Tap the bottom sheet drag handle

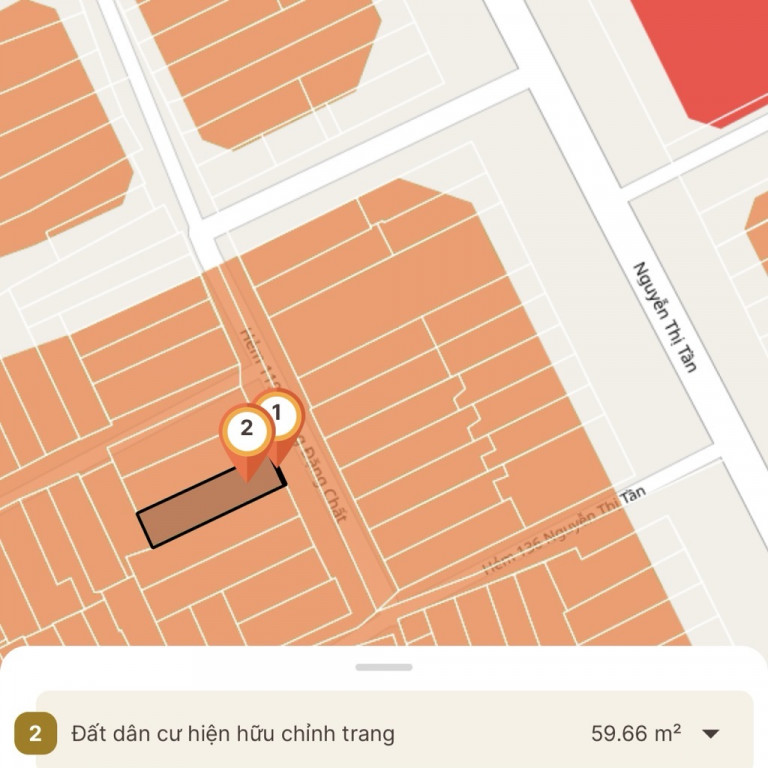click(384, 667)
